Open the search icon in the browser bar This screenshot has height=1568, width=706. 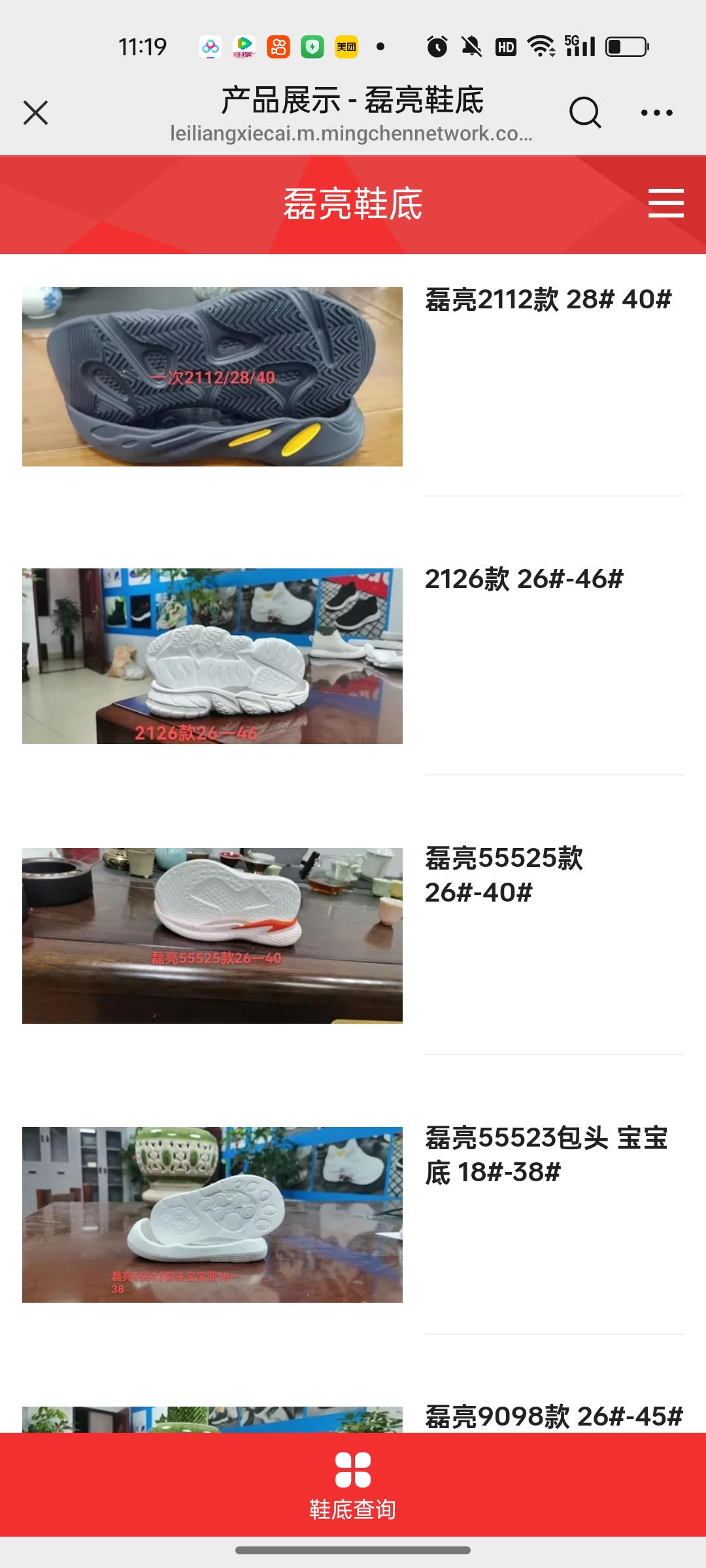tap(584, 112)
